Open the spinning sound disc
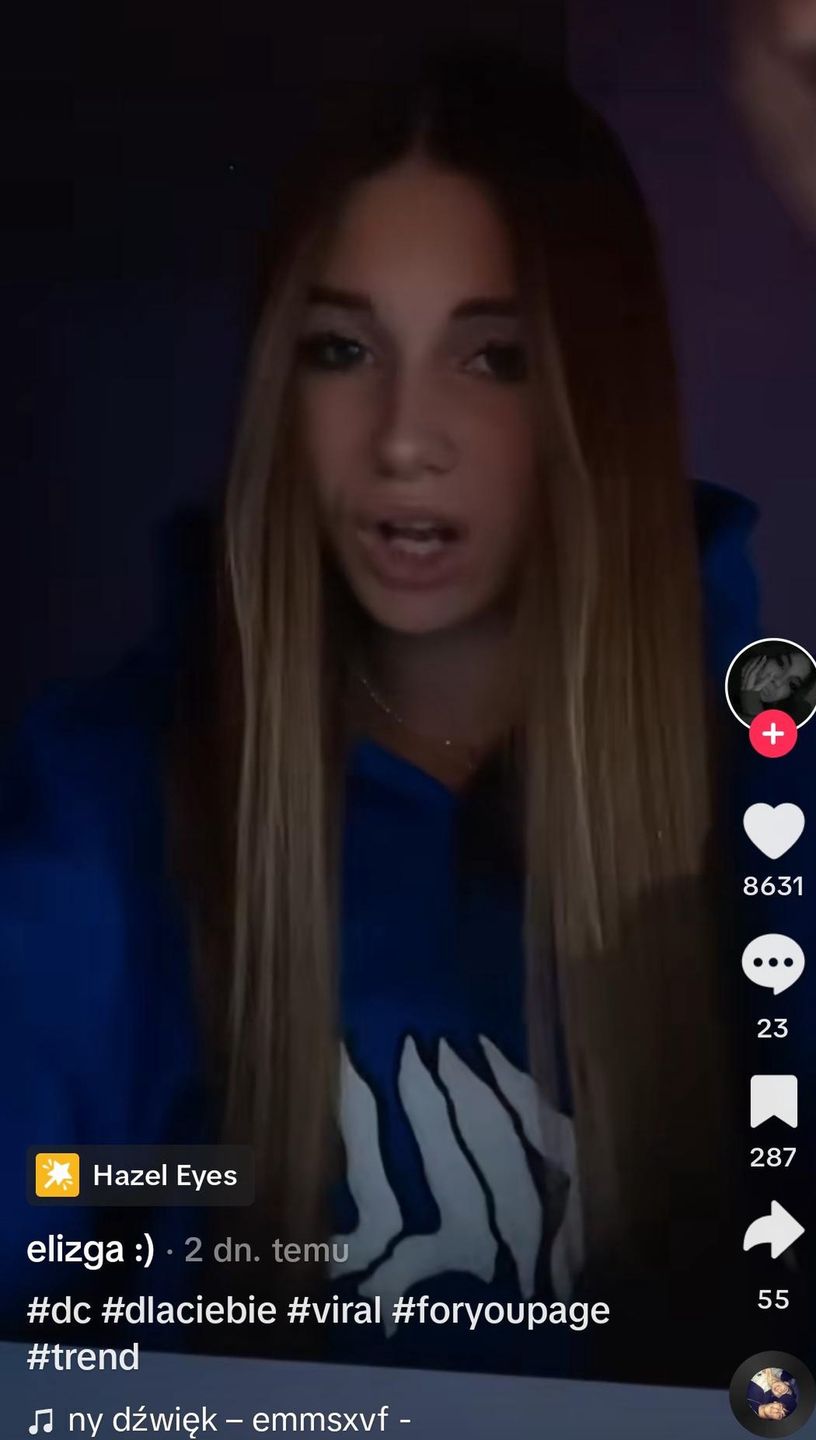The width and height of the screenshot is (816, 1440). coord(772,1395)
